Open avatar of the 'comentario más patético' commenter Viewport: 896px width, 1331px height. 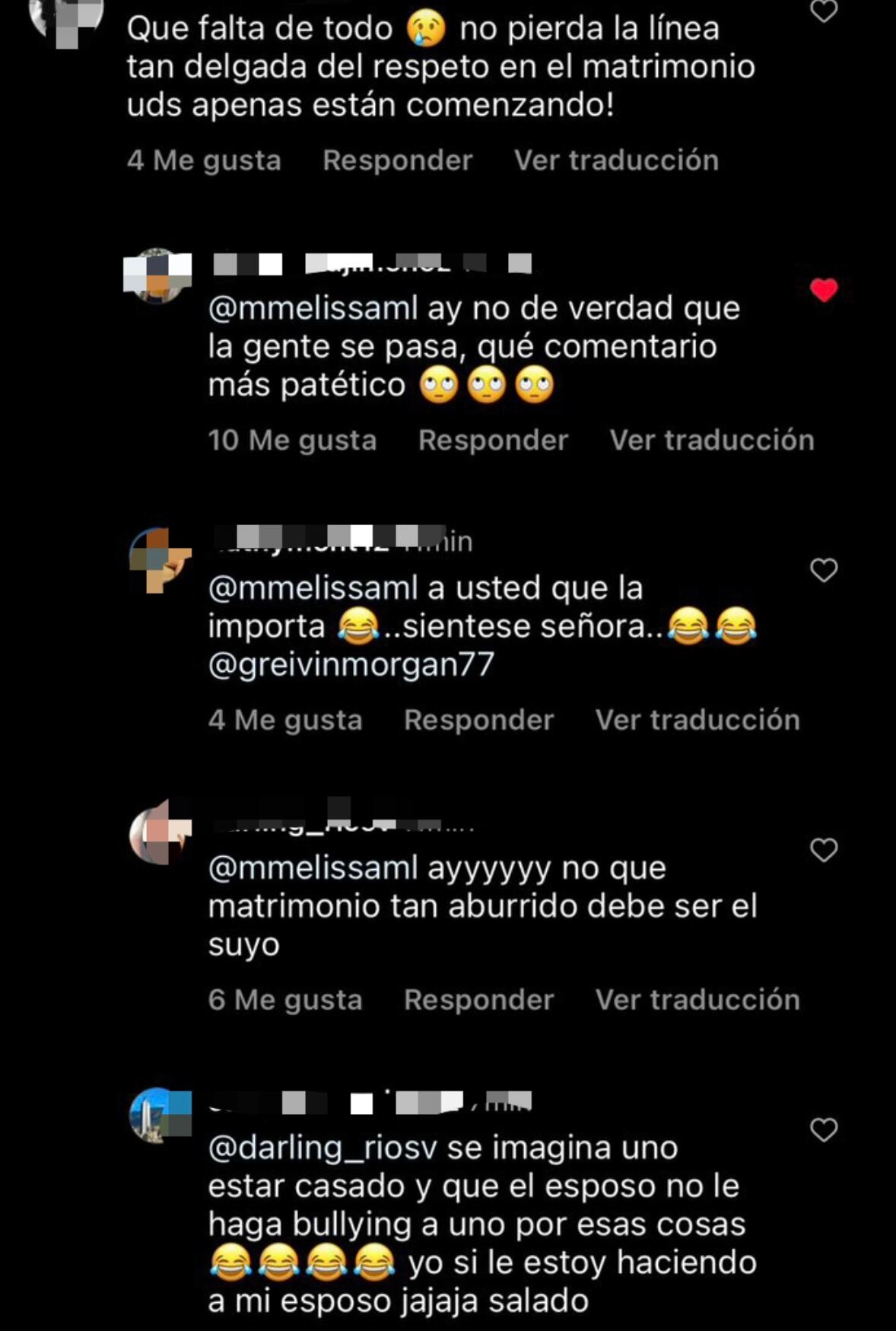point(157,275)
